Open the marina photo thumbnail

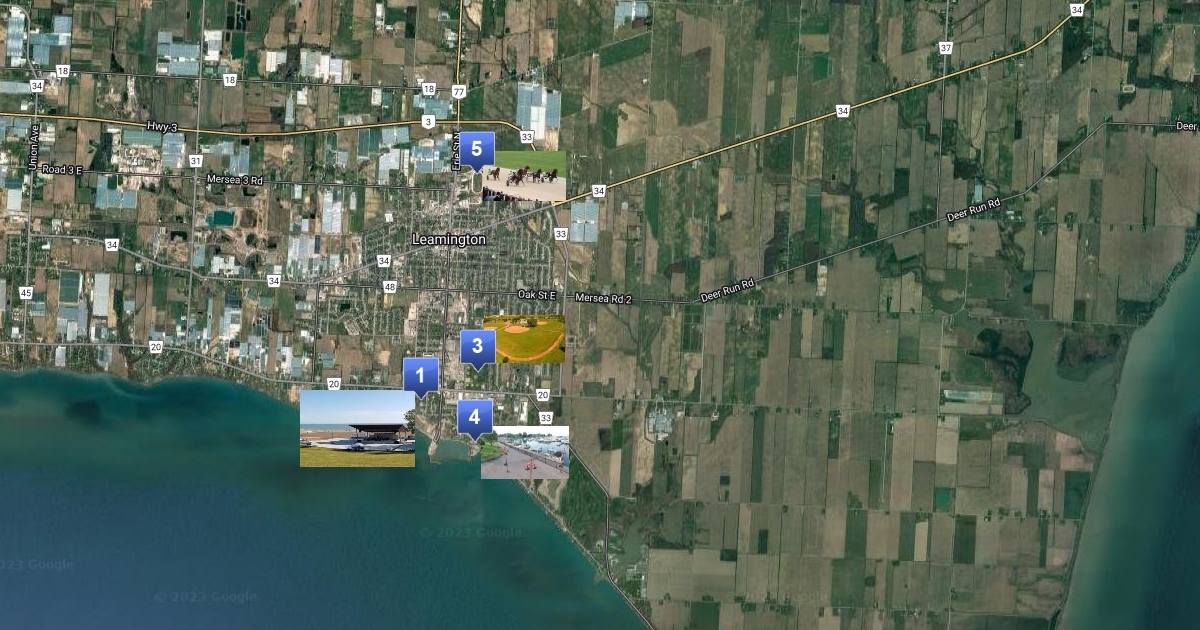525,452
